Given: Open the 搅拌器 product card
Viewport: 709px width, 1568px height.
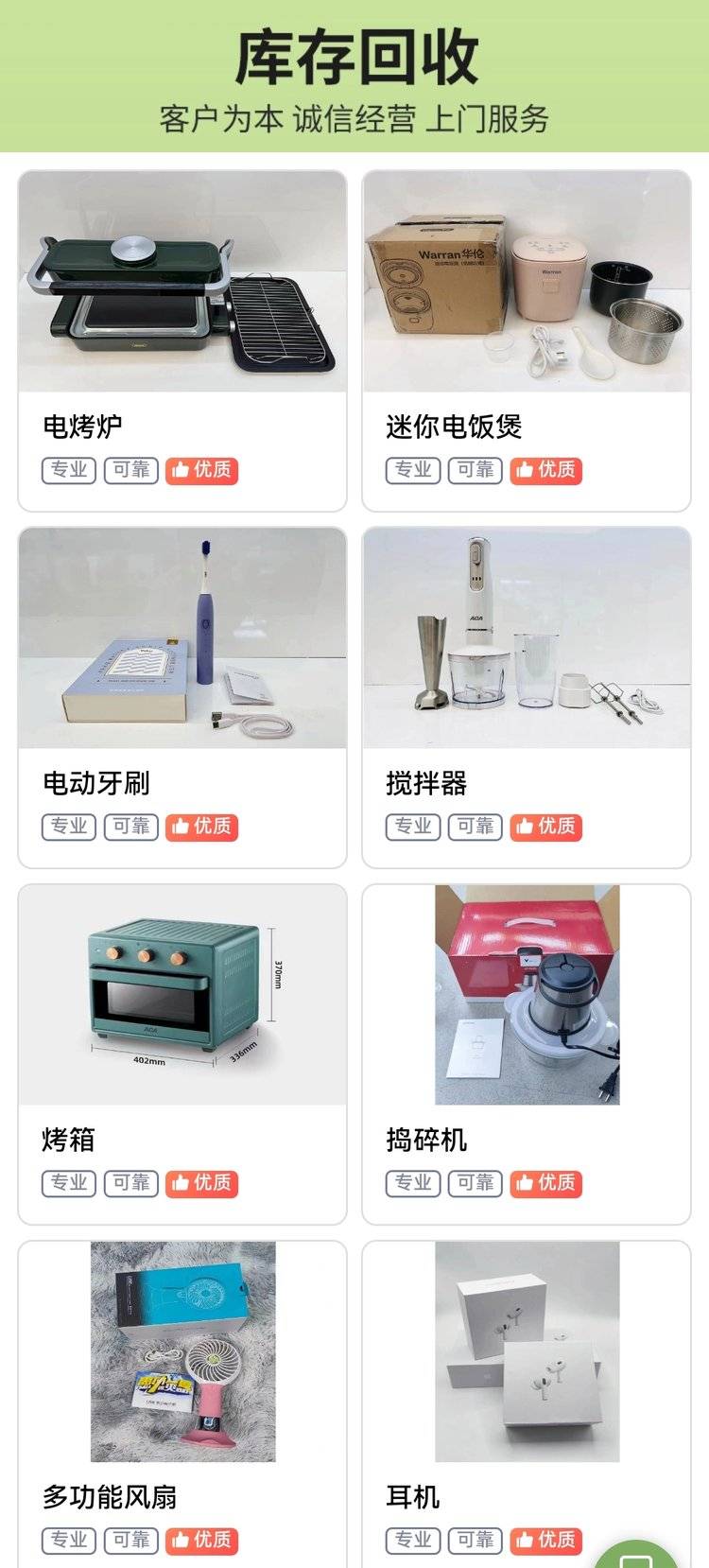Looking at the screenshot, I should pos(527,697).
